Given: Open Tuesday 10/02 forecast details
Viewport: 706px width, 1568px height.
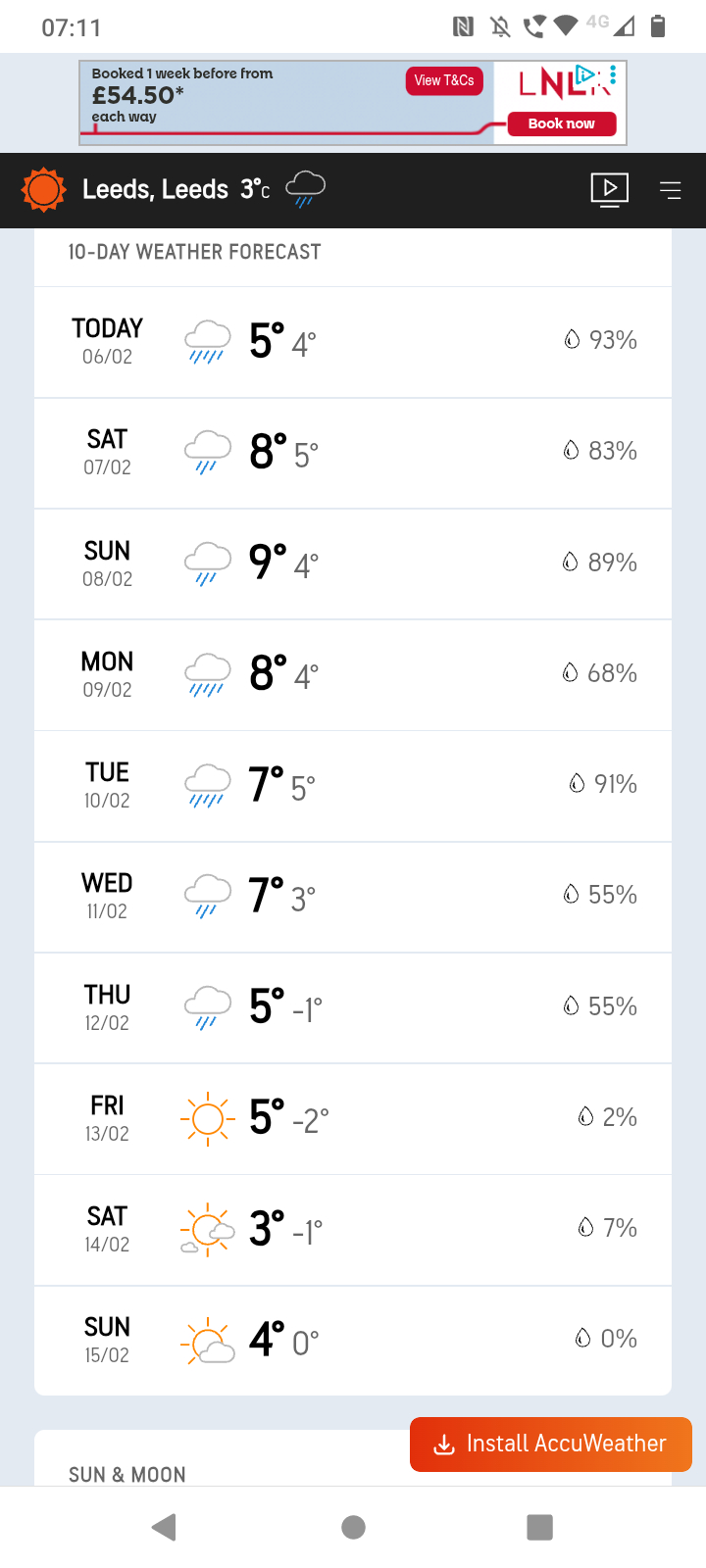Looking at the screenshot, I should click(x=353, y=785).
